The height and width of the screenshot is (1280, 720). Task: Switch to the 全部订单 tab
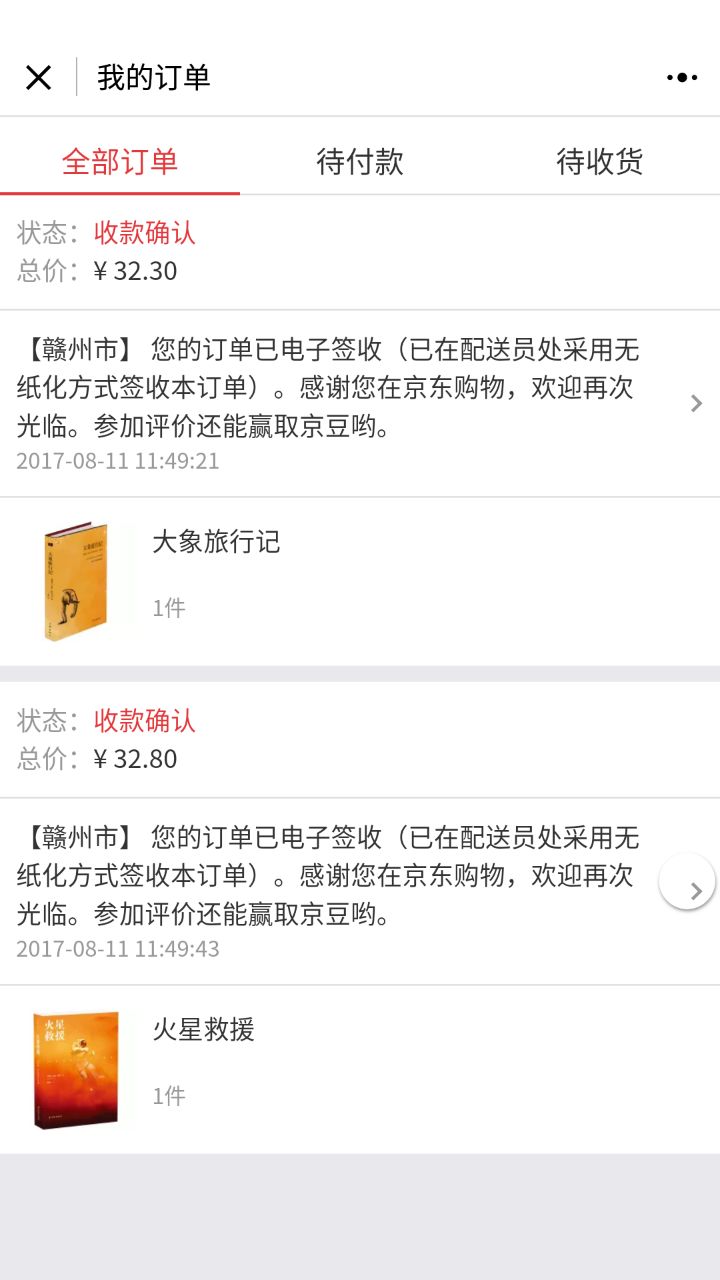[x=120, y=161]
